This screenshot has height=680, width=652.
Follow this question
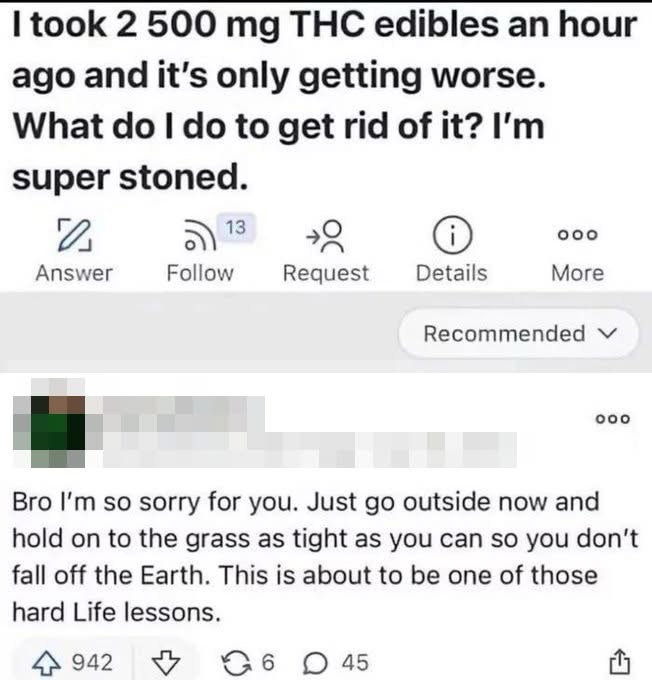pos(200,250)
